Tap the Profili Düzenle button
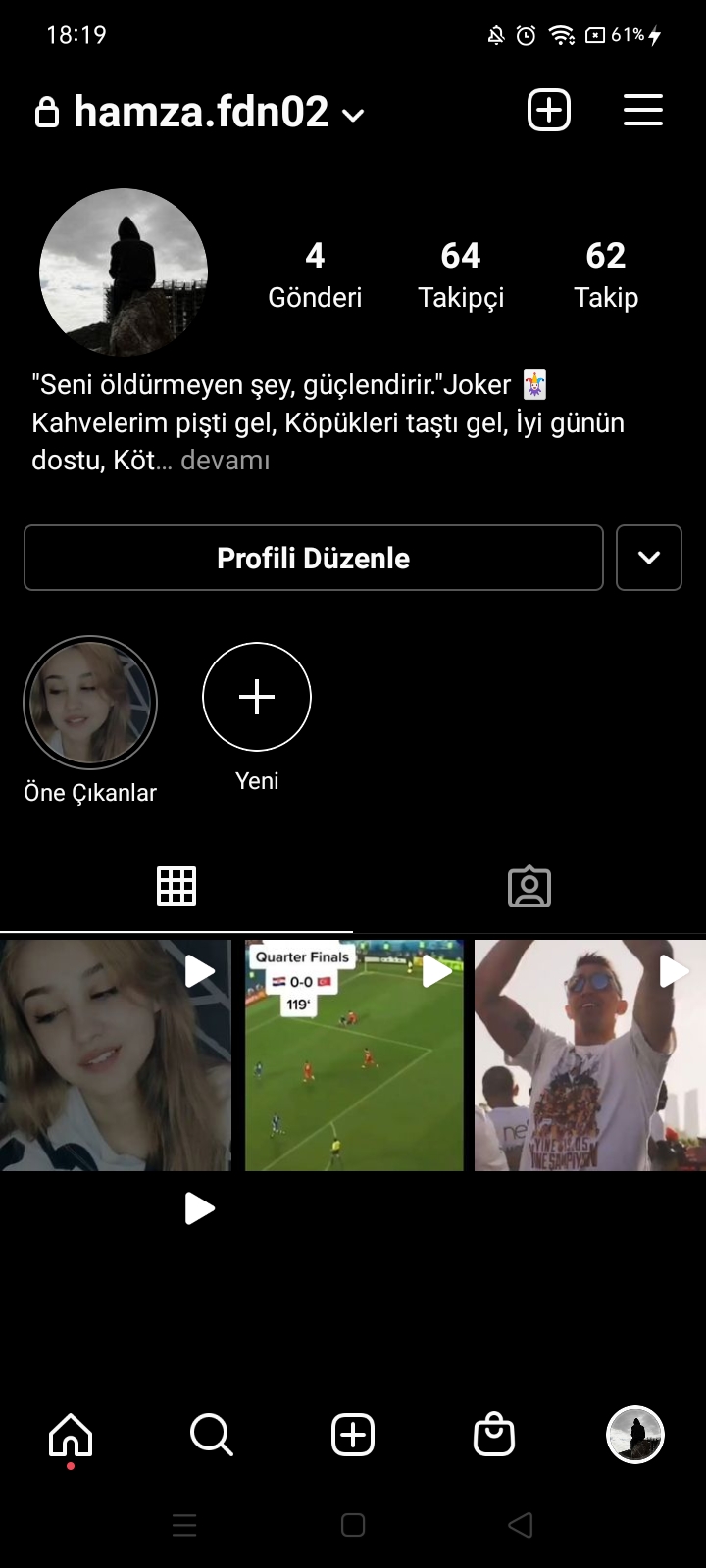The image size is (706, 1568). click(x=314, y=558)
